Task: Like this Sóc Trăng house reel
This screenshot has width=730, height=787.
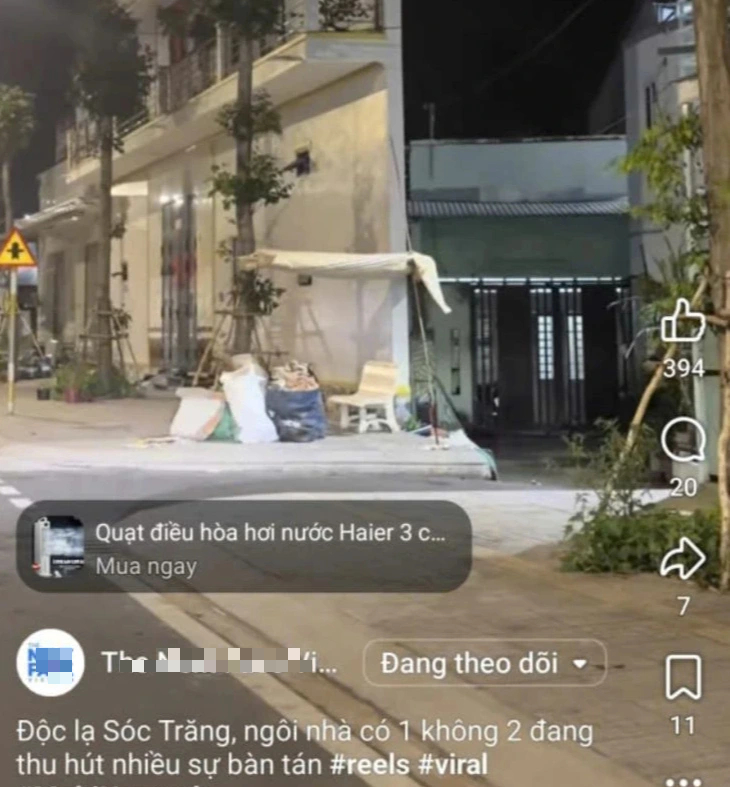Action: [683, 322]
